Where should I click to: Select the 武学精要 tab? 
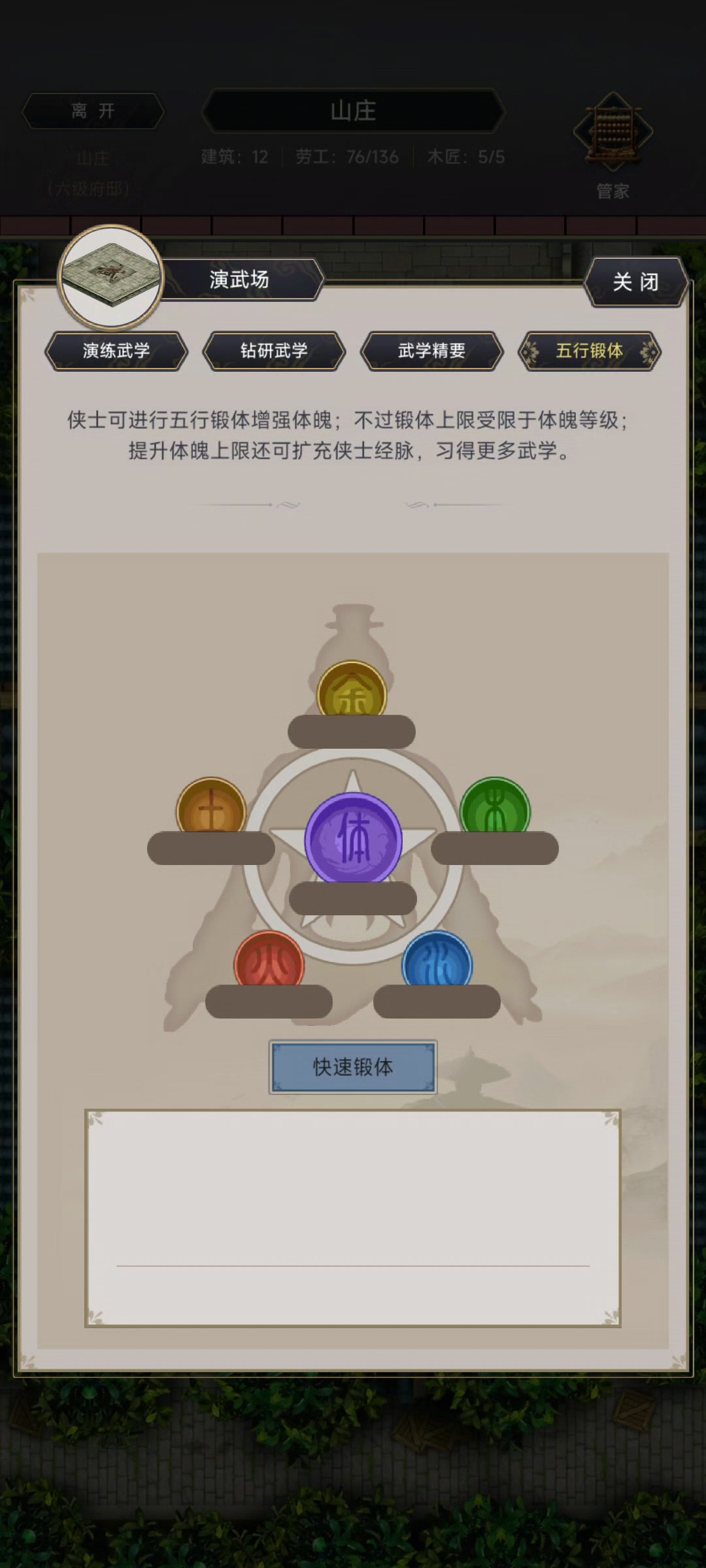click(x=431, y=351)
